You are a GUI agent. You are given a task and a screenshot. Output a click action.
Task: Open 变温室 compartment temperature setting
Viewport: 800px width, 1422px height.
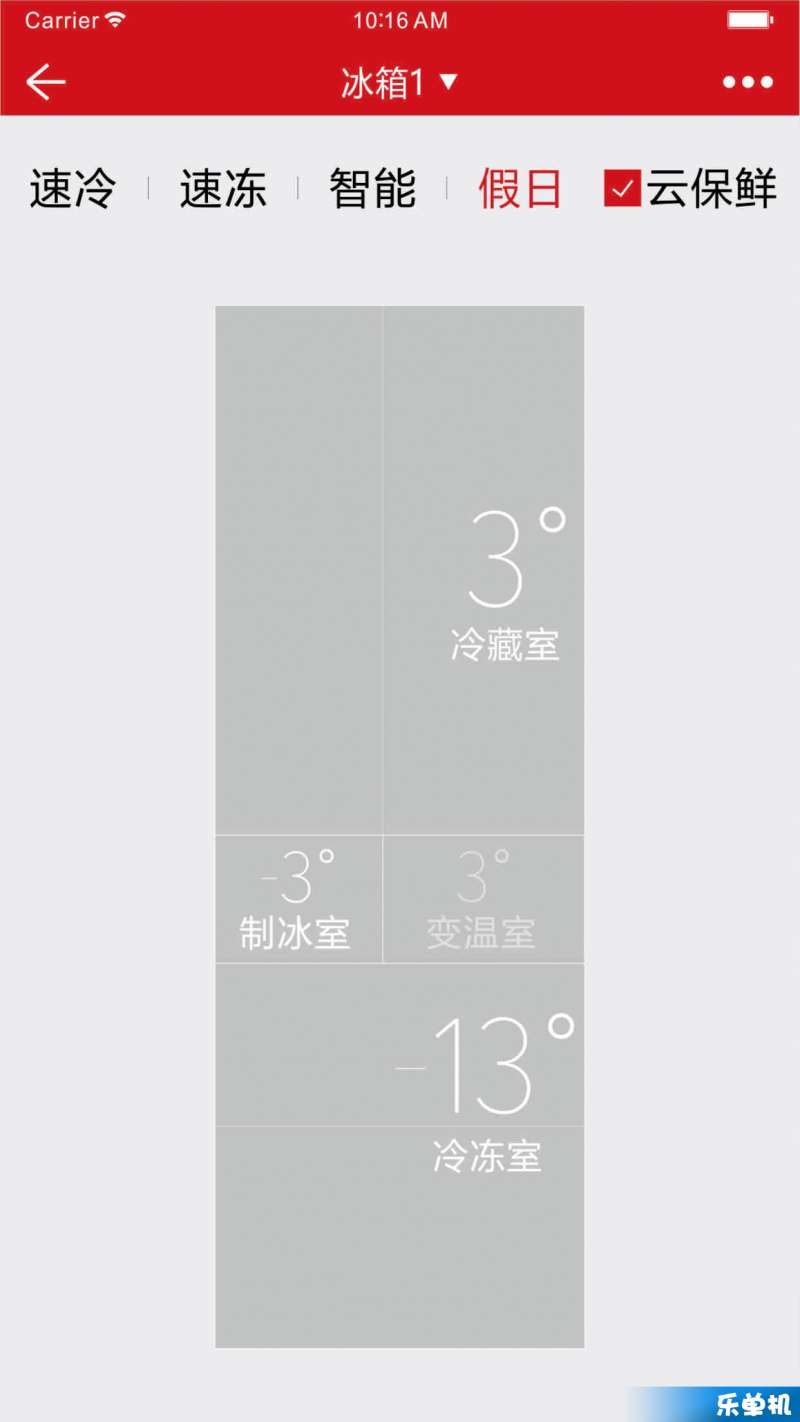pyautogui.click(x=483, y=899)
